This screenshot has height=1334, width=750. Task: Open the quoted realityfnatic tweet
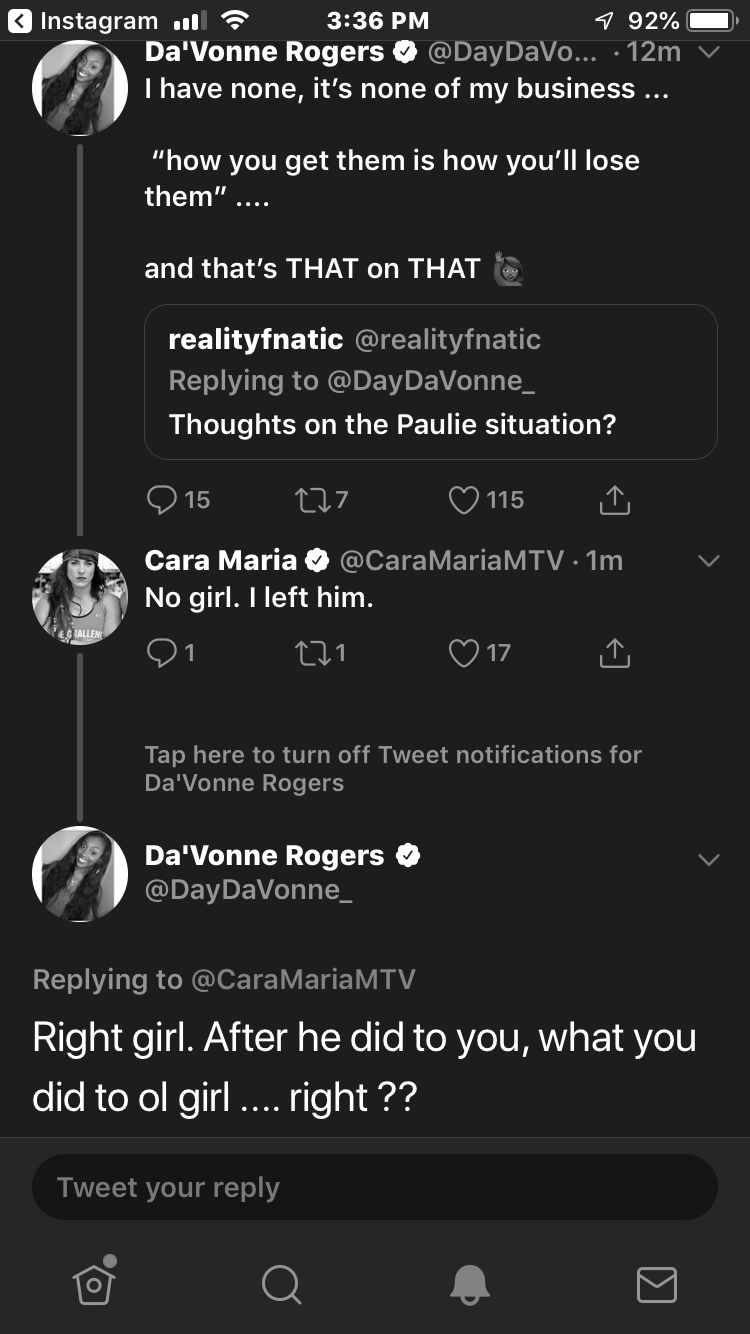point(431,382)
